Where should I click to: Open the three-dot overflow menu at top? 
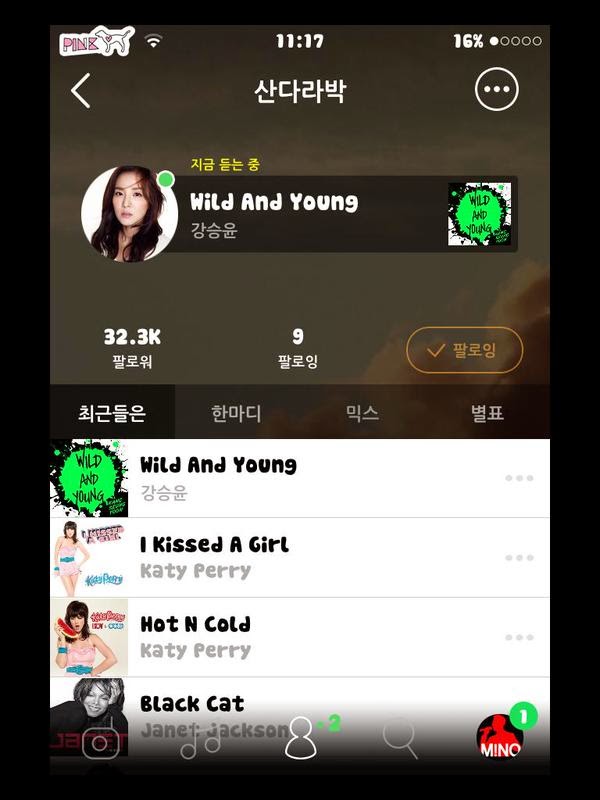coord(496,90)
